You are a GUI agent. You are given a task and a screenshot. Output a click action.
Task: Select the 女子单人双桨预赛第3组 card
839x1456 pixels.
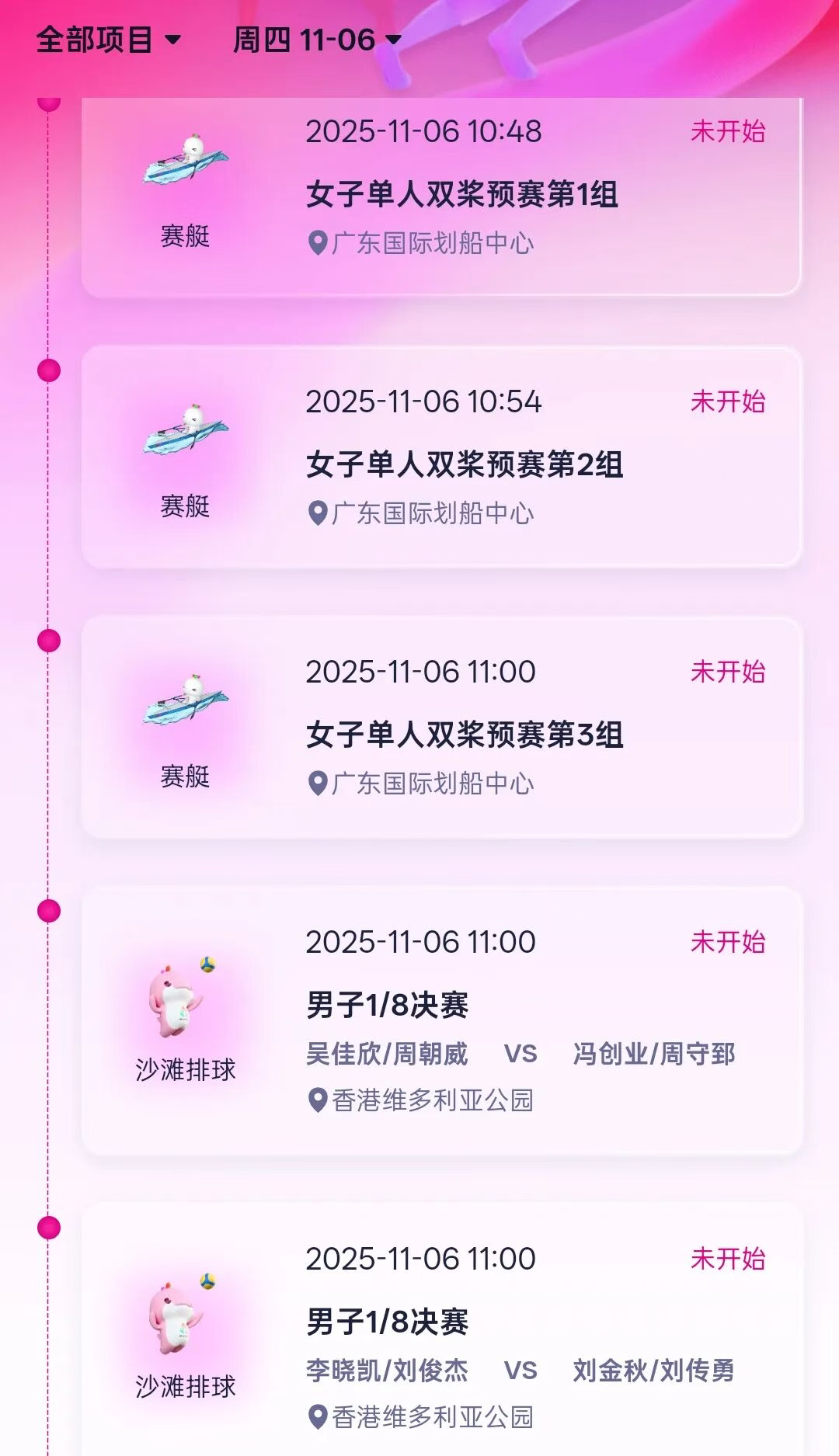pyautogui.click(x=464, y=735)
